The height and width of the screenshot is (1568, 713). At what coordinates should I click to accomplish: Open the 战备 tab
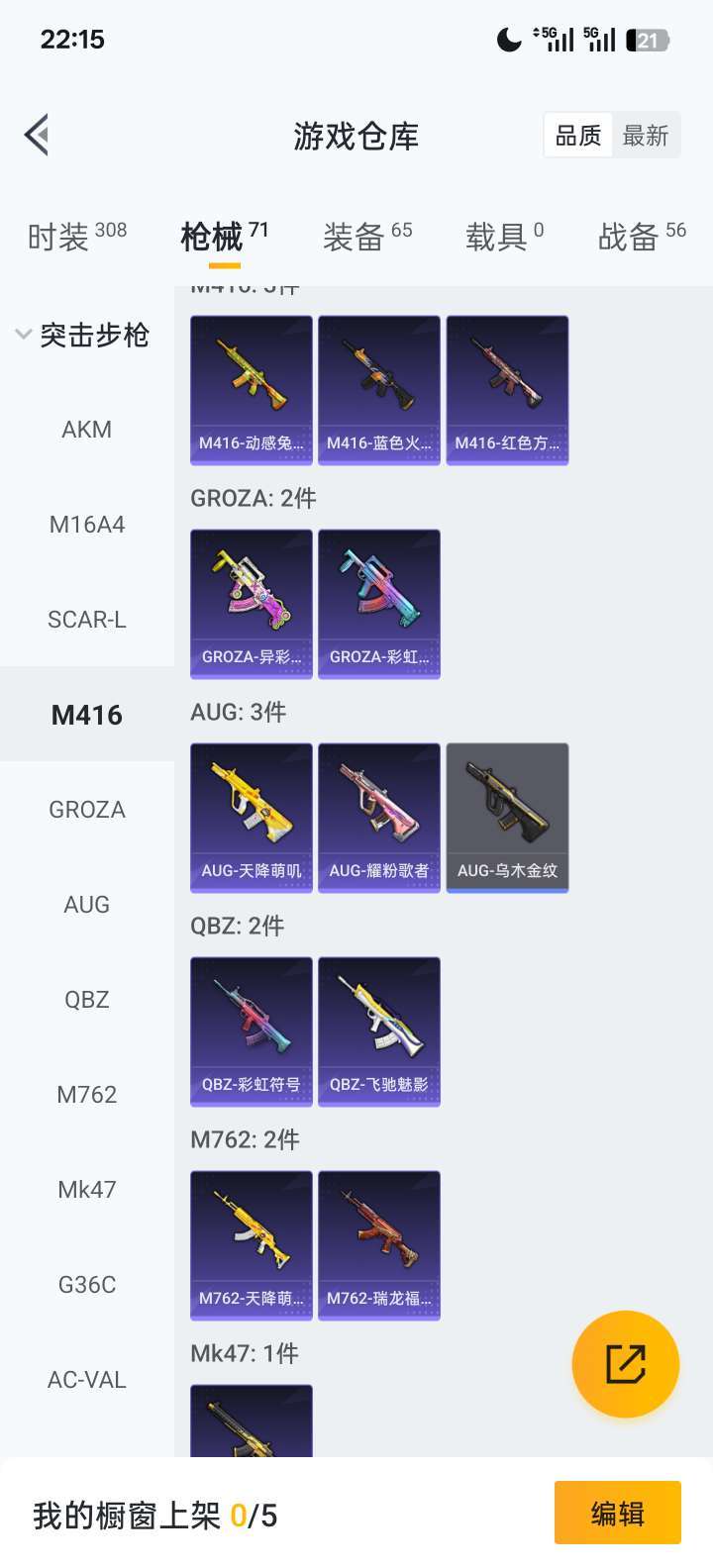[x=641, y=237]
